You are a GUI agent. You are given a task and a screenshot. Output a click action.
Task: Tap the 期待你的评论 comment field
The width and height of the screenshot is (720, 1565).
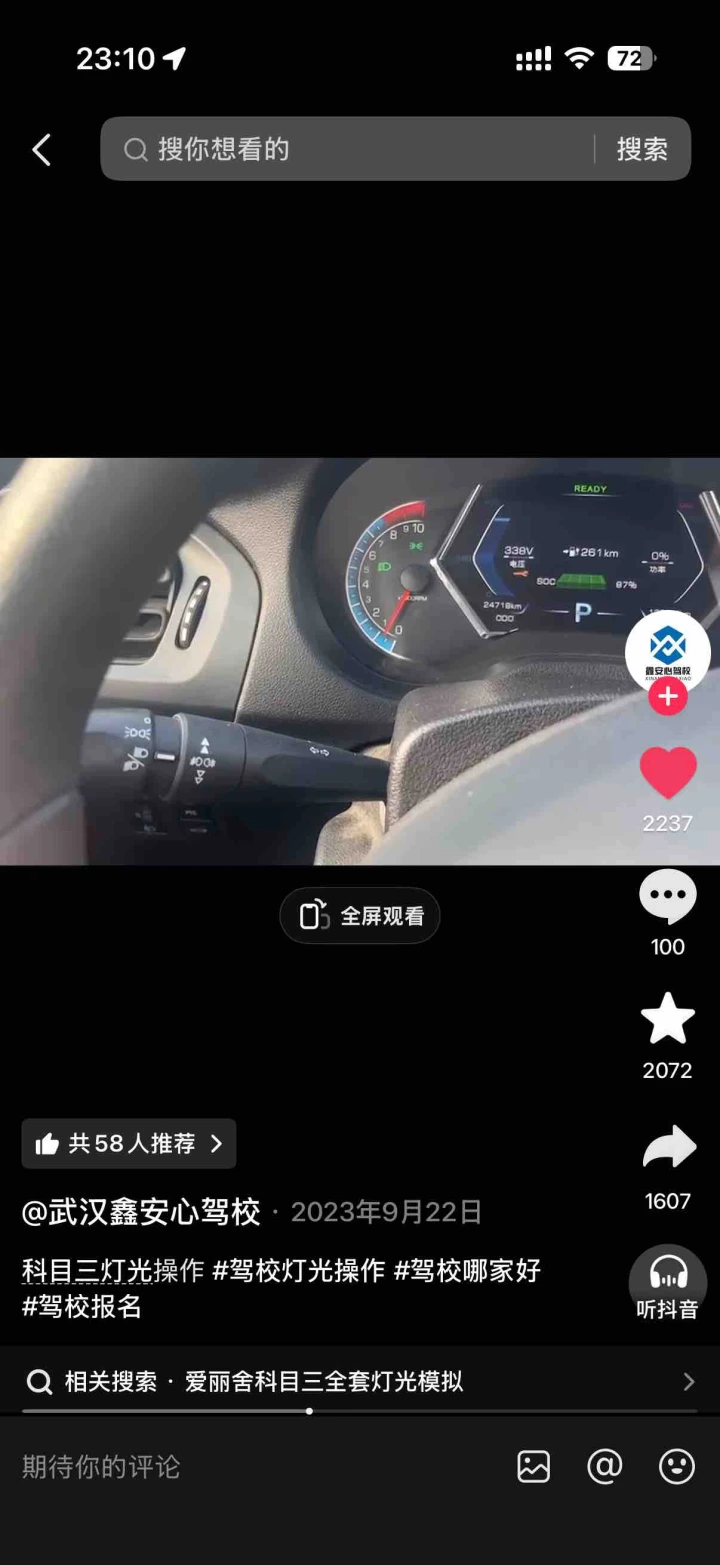pos(250,1467)
